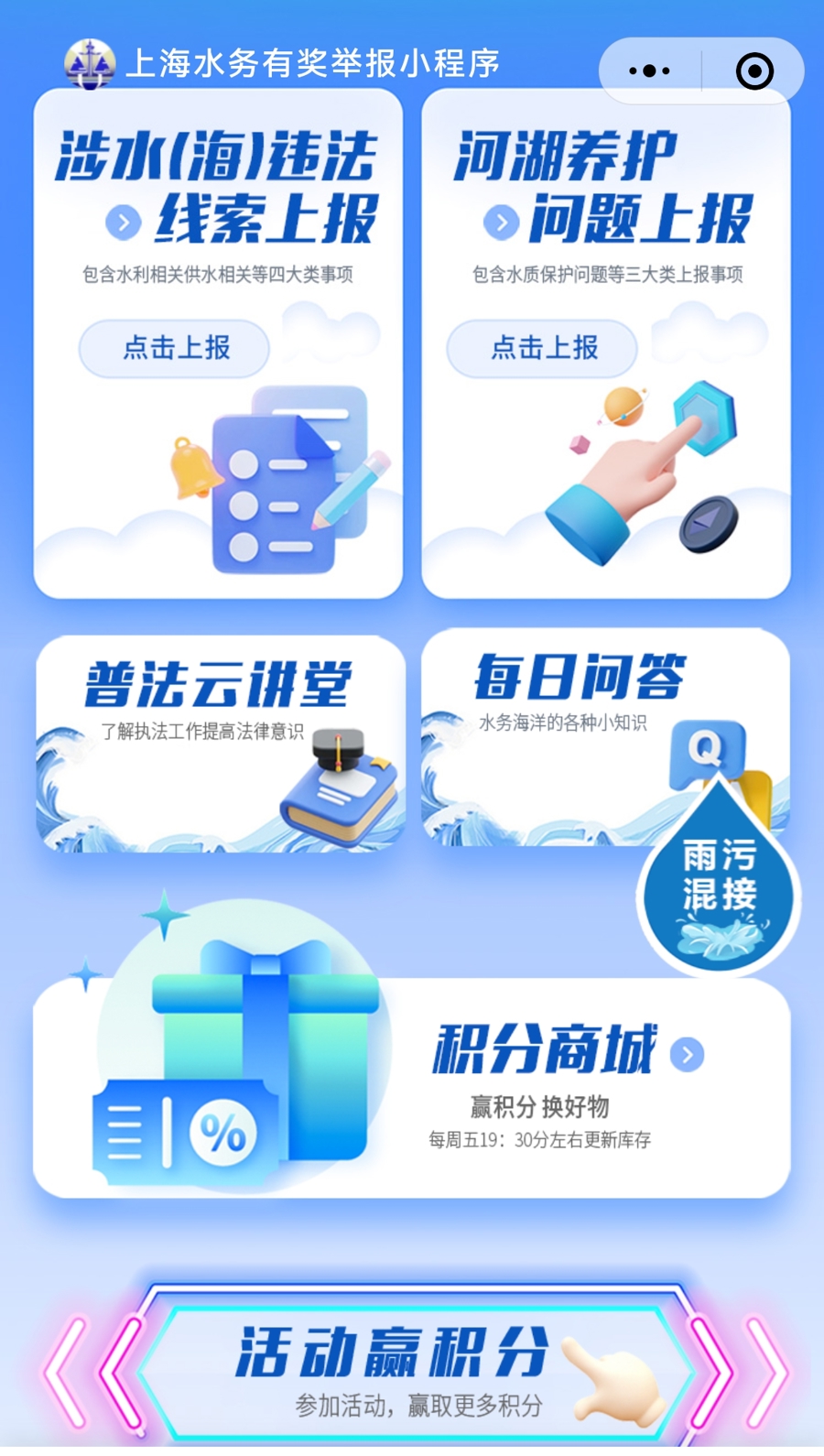Close the mini program via target icon
This screenshot has width=824, height=1456.
coord(754,71)
